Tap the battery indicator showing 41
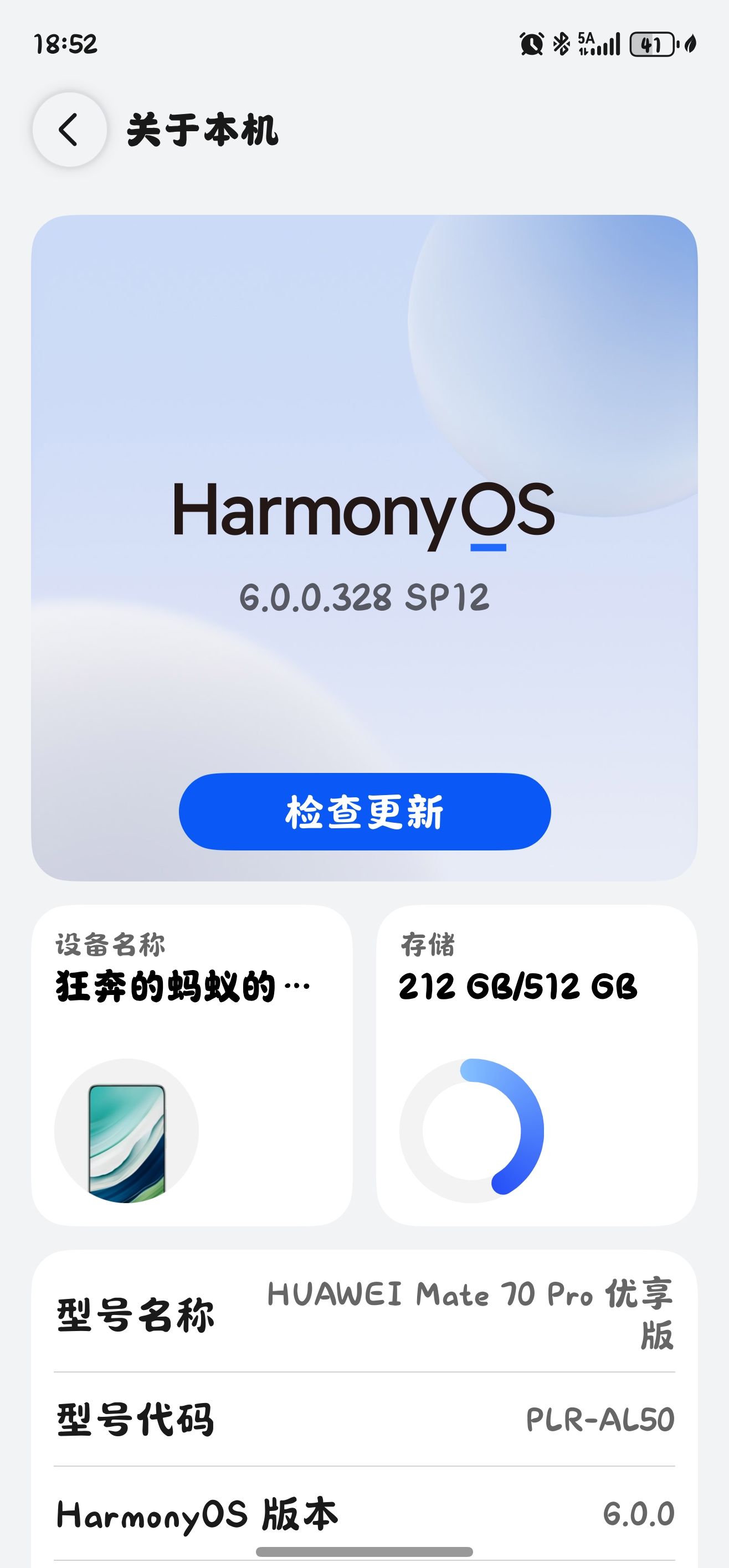 [x=655, y=44]
